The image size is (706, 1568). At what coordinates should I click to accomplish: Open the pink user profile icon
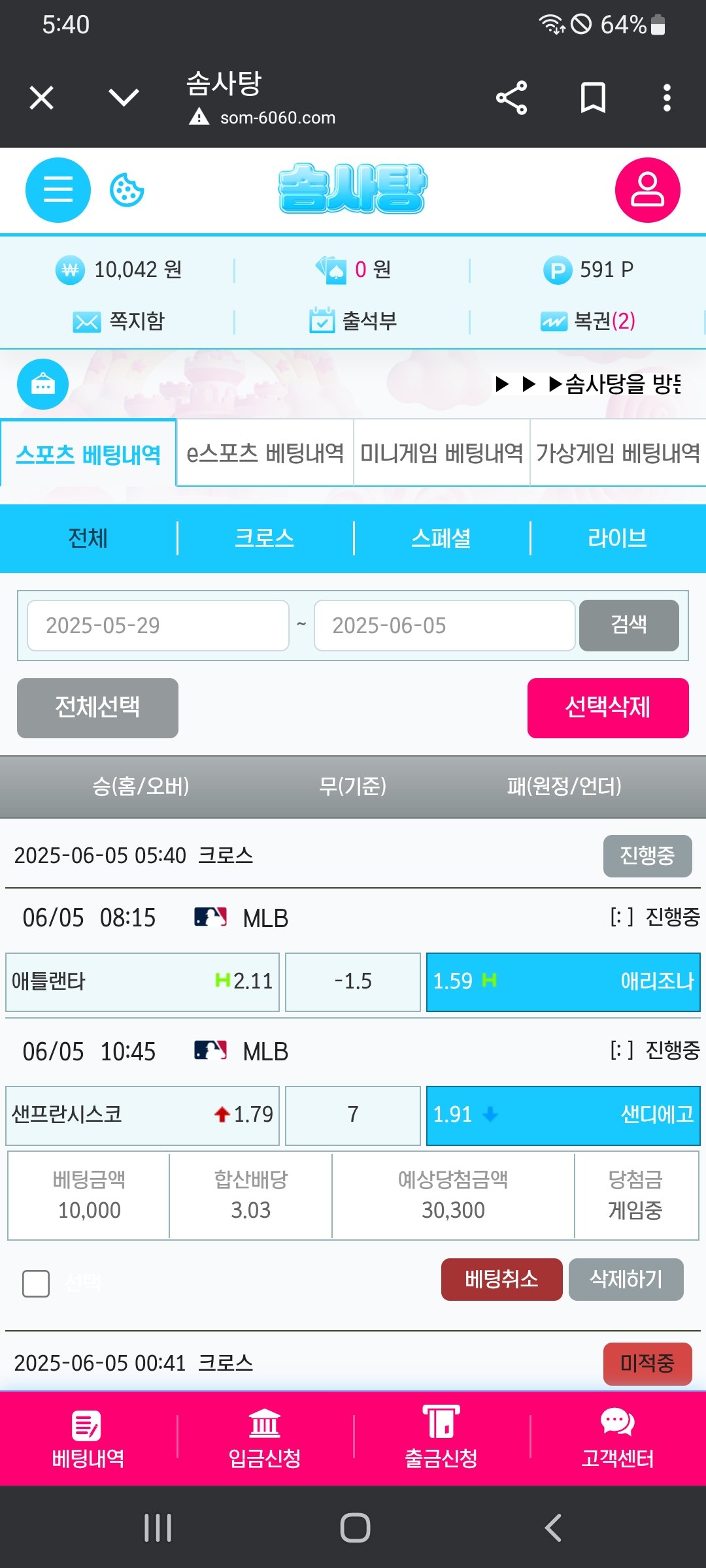(x=647, y=190)
